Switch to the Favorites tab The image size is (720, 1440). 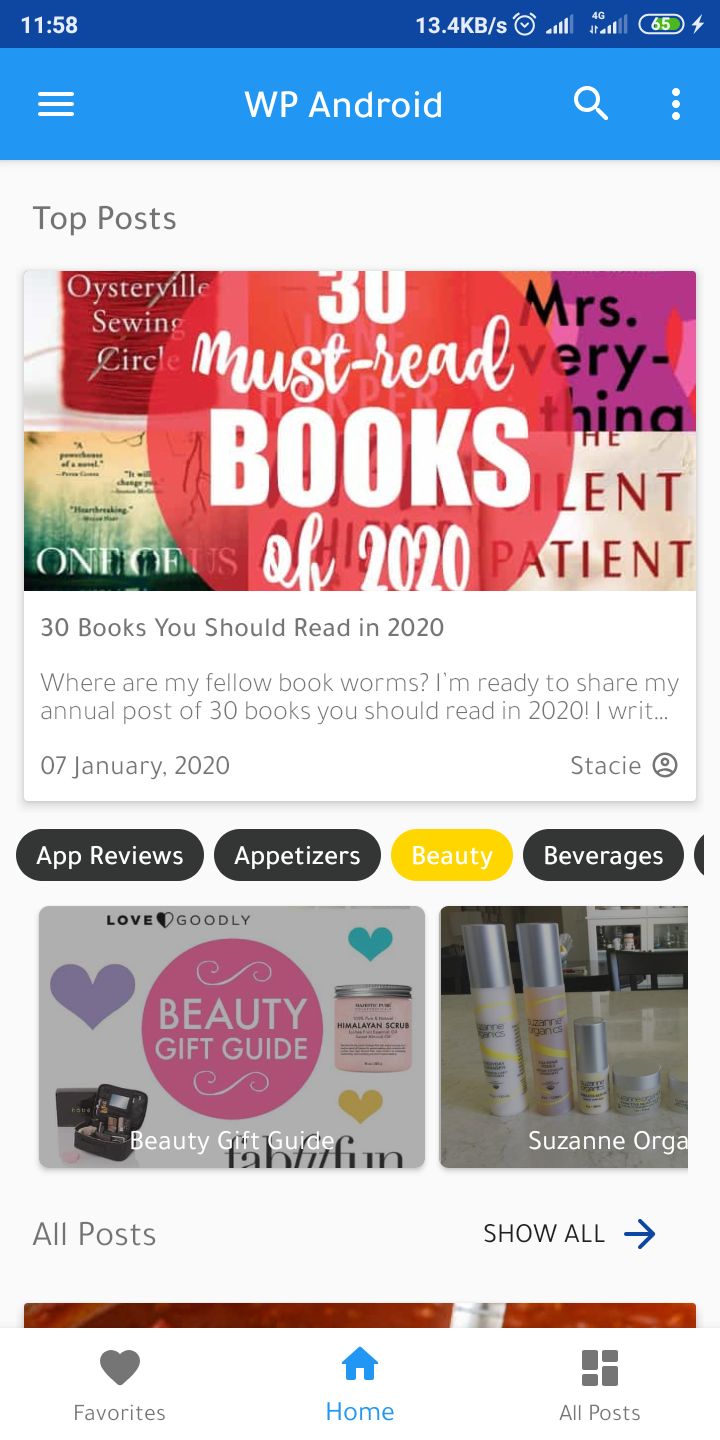point(120,1385)
